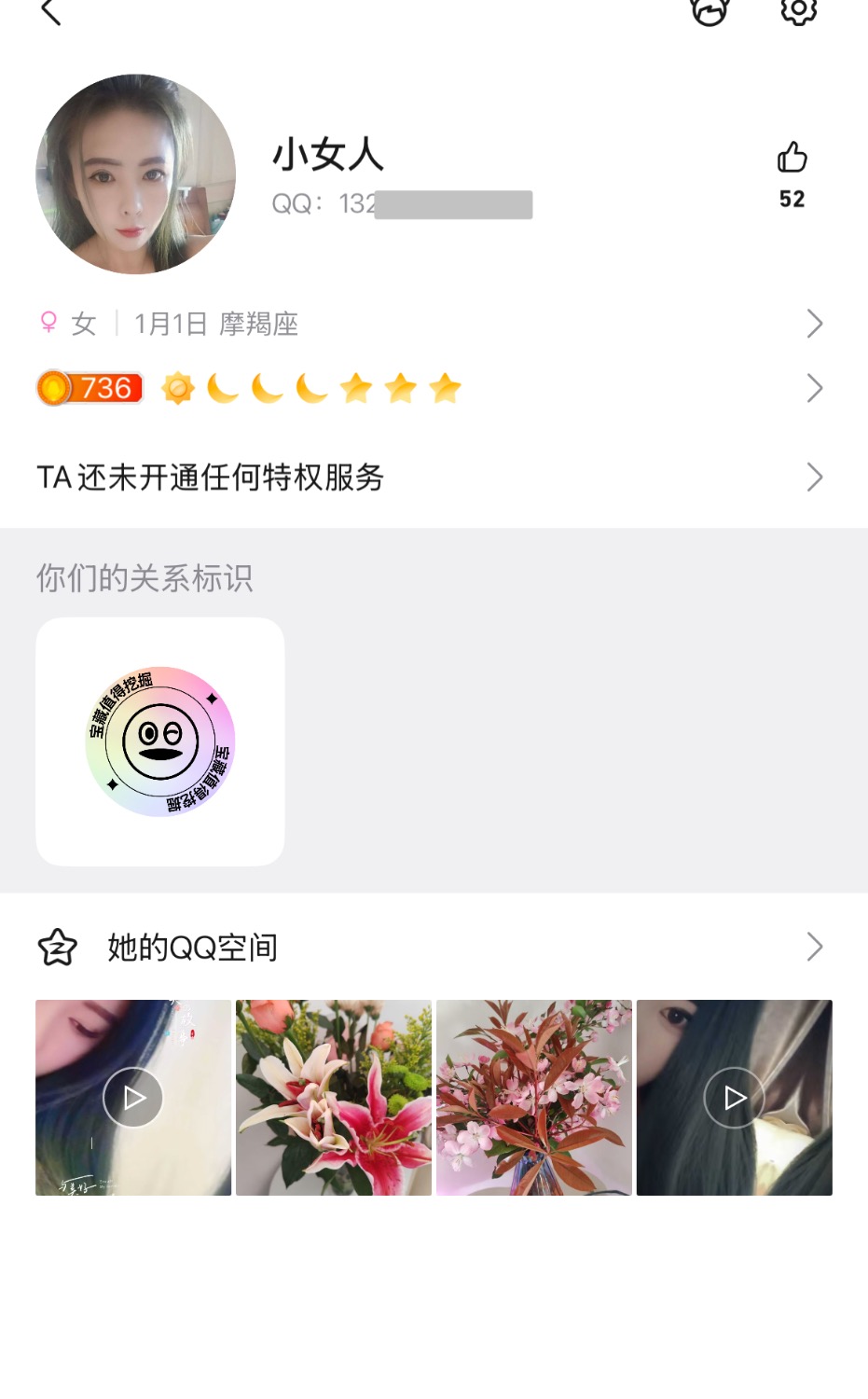Play the first QQ space video thumbnail
Viewport: 868px width, 1399px height.
point(133,1098)
